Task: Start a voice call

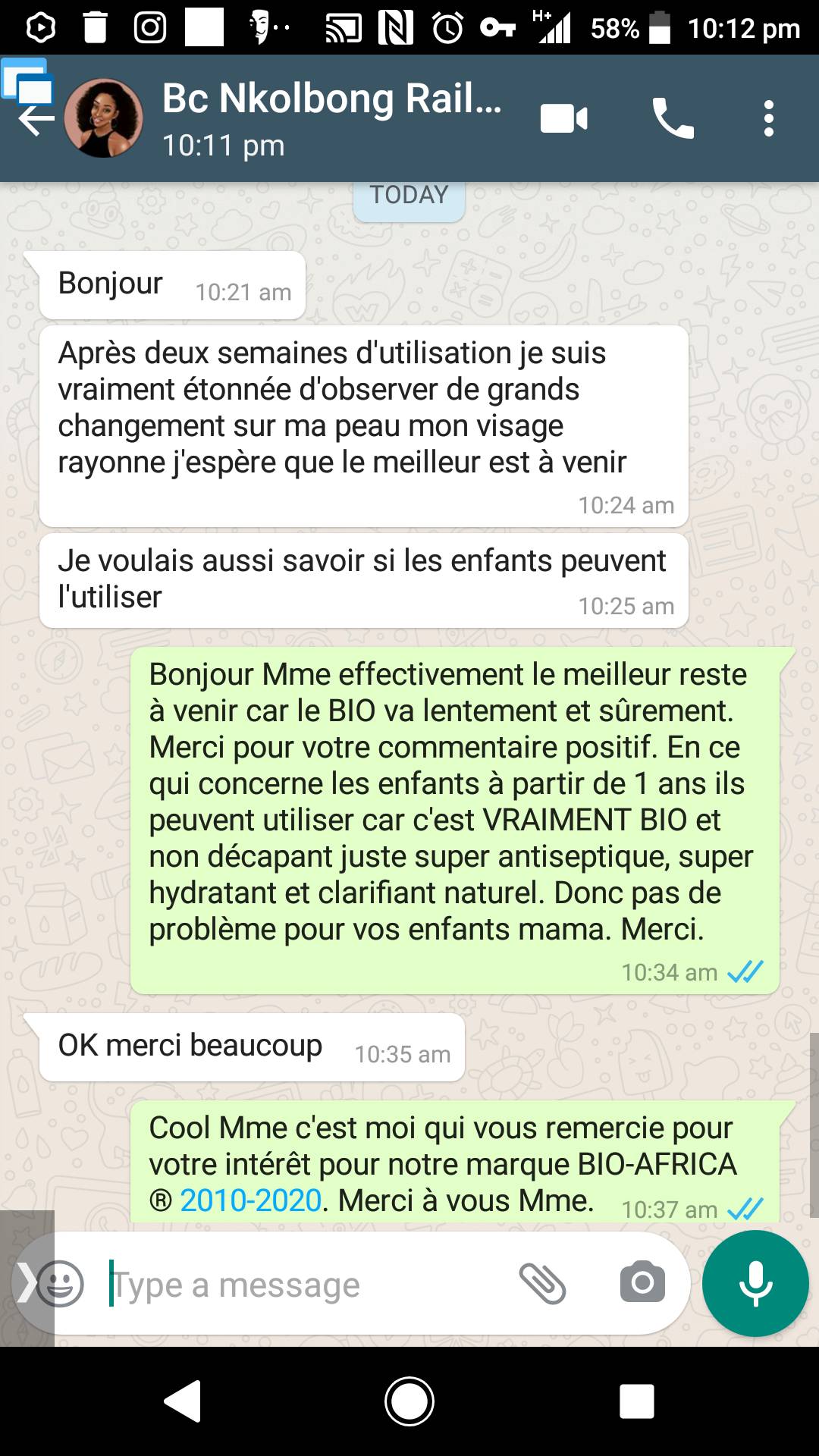Action: [673, 119]
